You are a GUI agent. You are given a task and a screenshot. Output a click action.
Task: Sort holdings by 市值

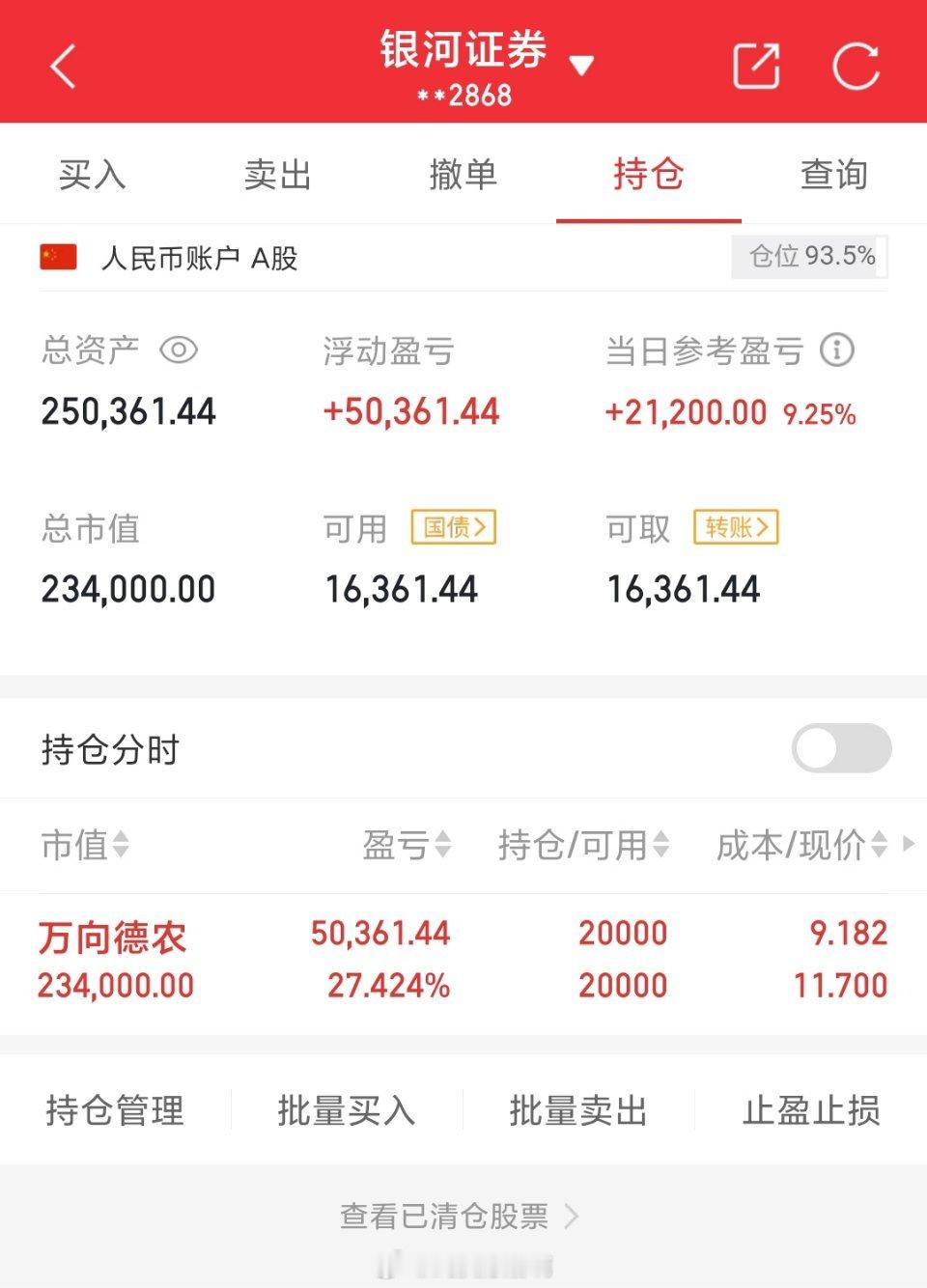click(85, 845)
